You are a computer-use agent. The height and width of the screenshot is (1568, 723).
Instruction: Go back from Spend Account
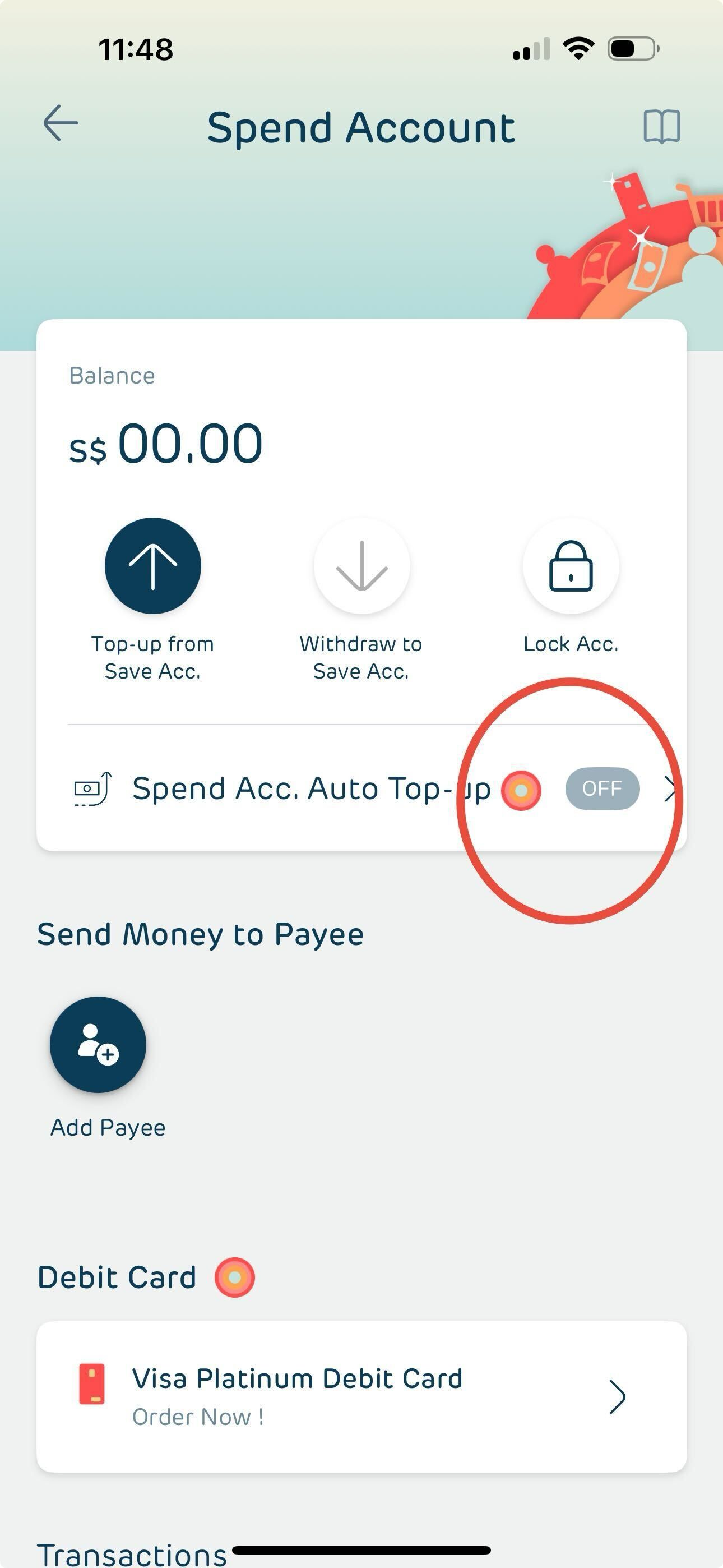click(x=61, y=123)
